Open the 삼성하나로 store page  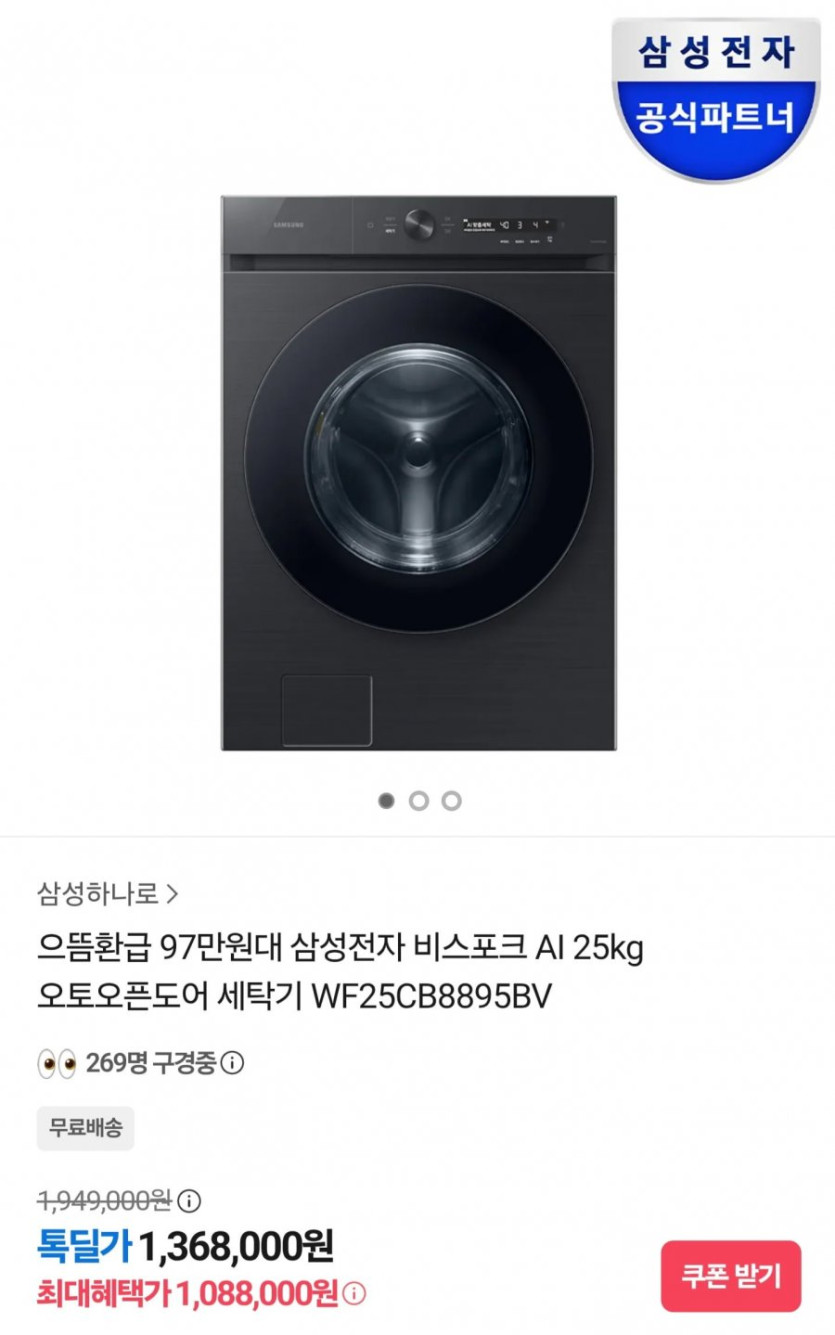tap(108, 893)
